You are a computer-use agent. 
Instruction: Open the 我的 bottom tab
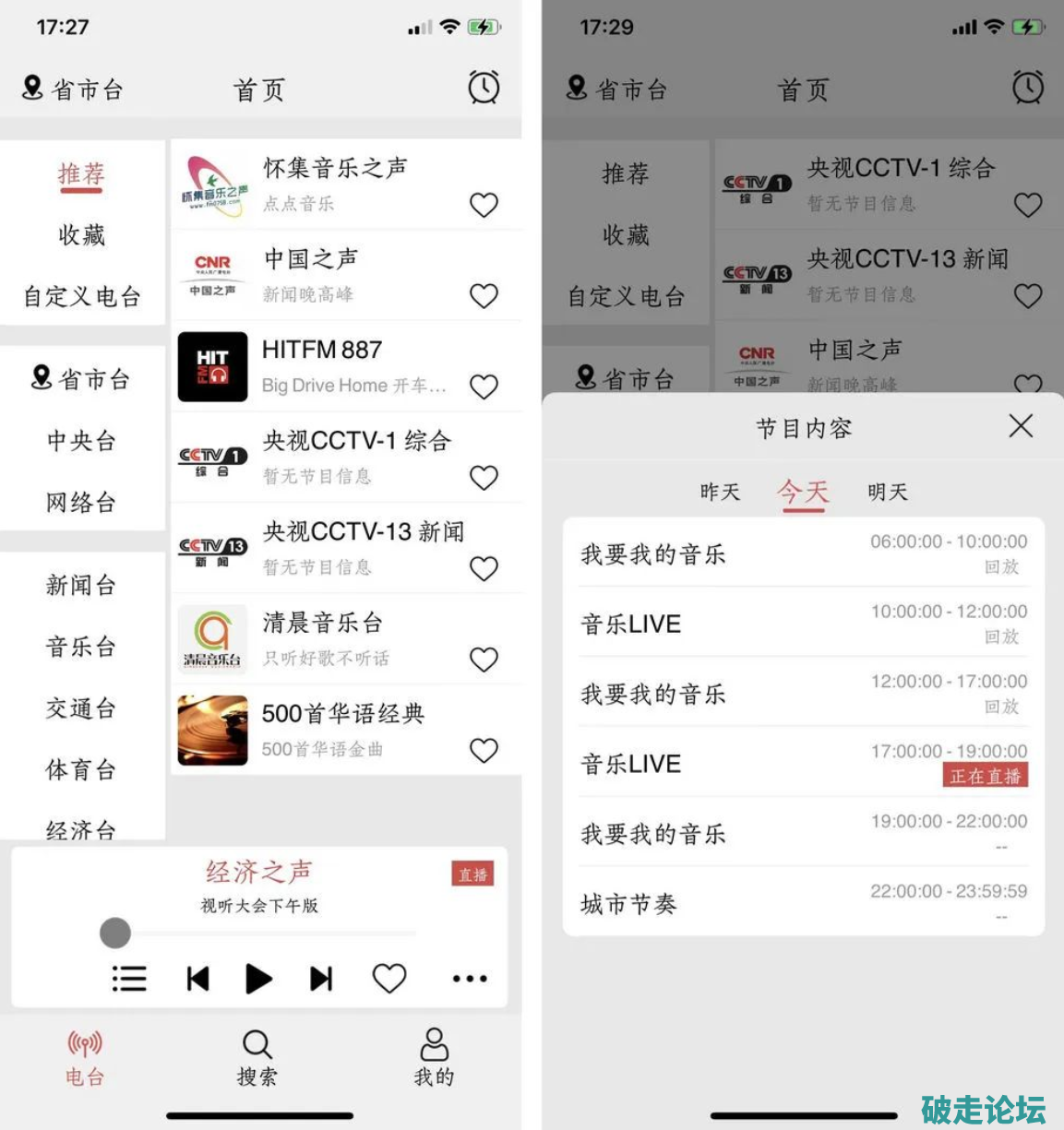(x=434, y=1057)
